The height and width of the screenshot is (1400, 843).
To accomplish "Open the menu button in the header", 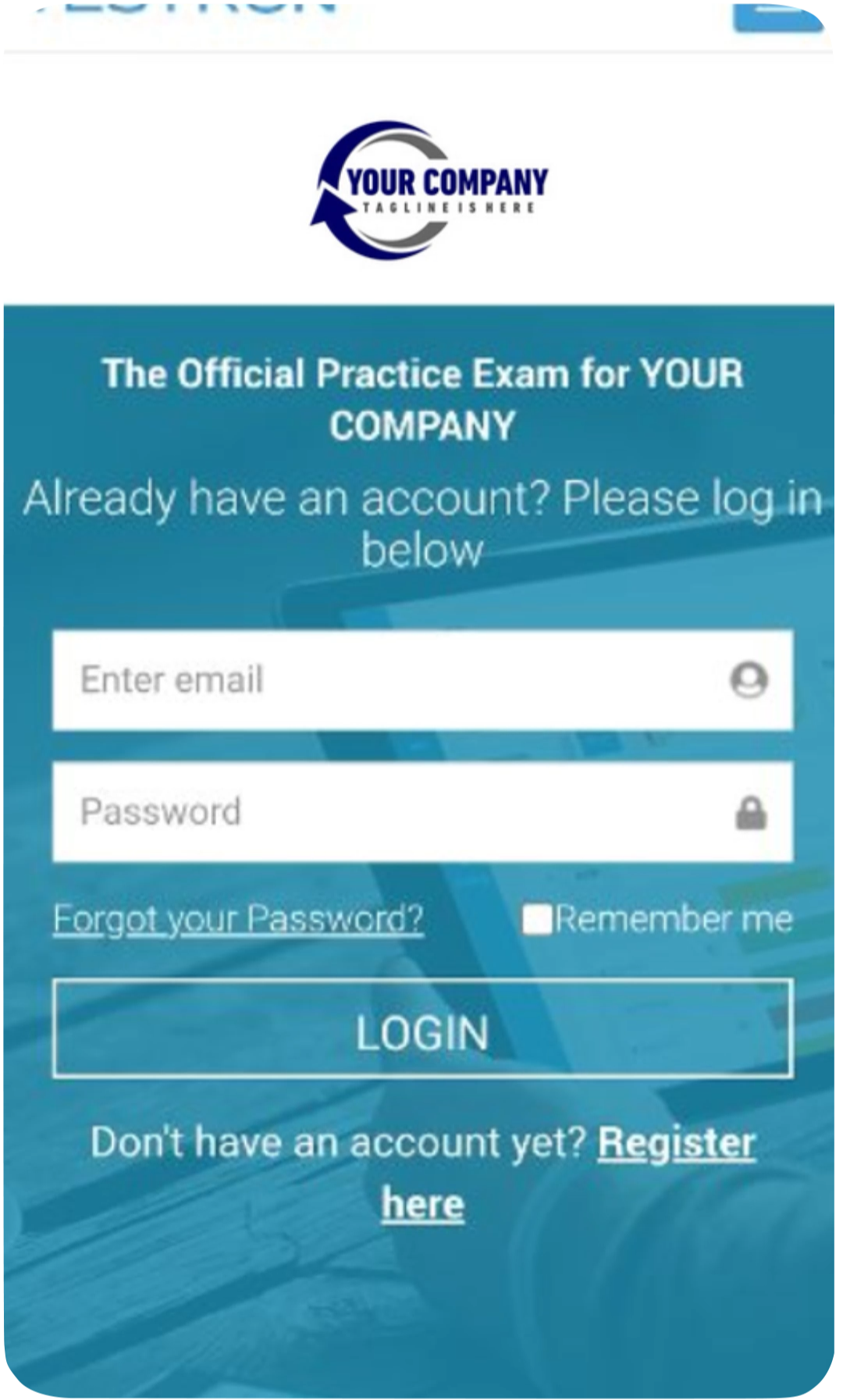I will (781, 14).
